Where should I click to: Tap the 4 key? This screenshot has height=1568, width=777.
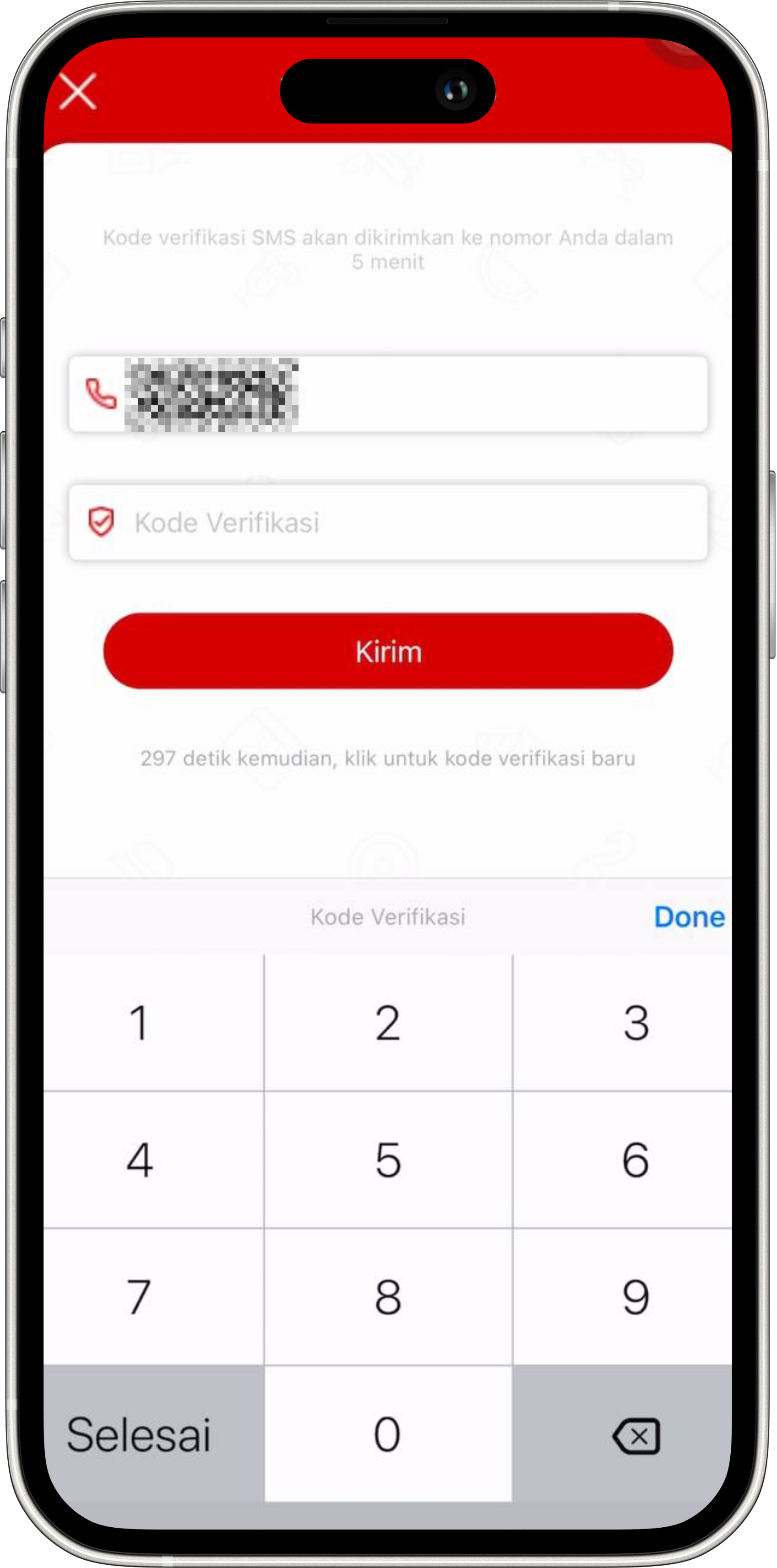pos(140,1160)
